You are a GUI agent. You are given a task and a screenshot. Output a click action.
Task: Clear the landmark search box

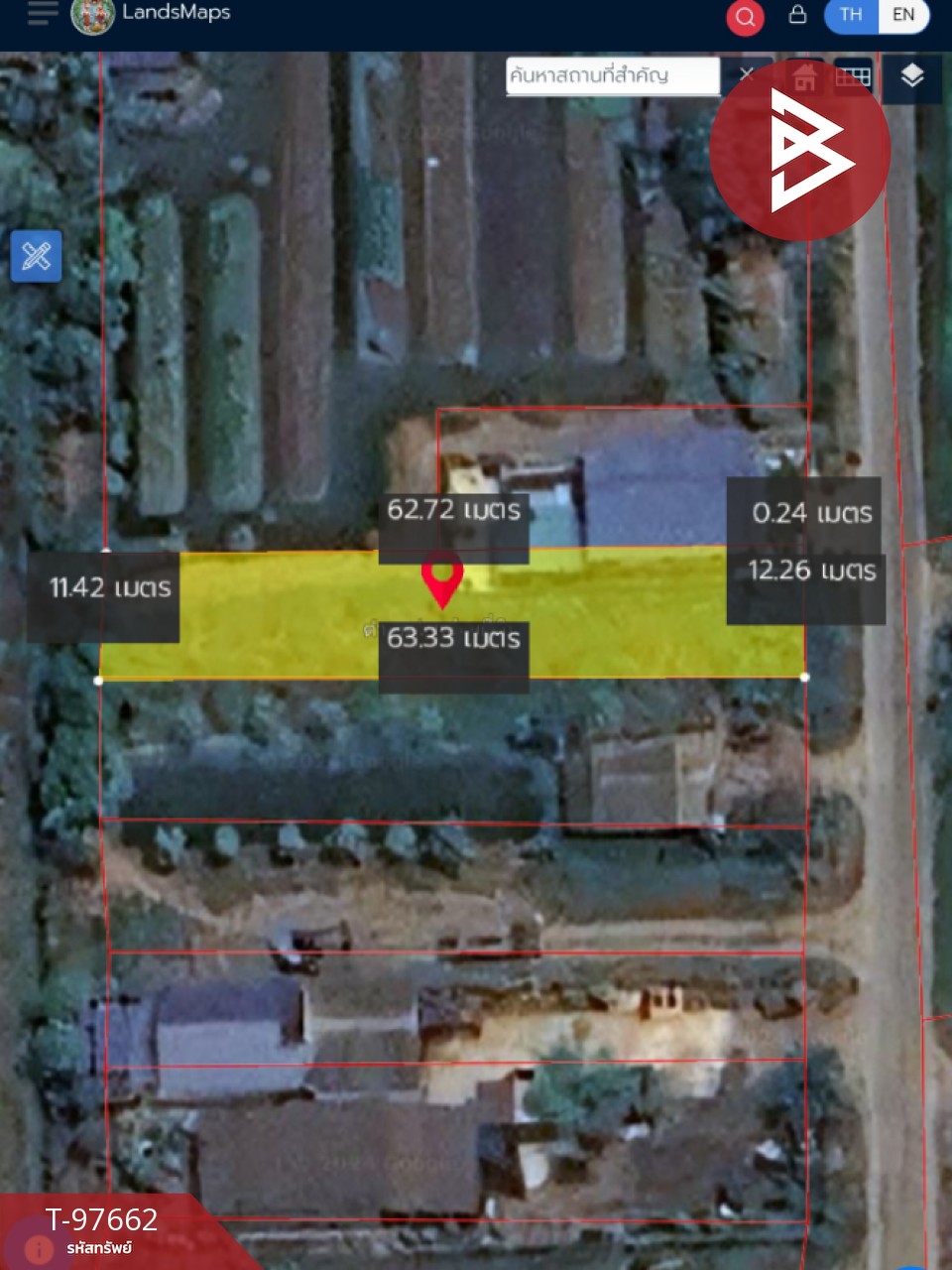pos(747,74)
